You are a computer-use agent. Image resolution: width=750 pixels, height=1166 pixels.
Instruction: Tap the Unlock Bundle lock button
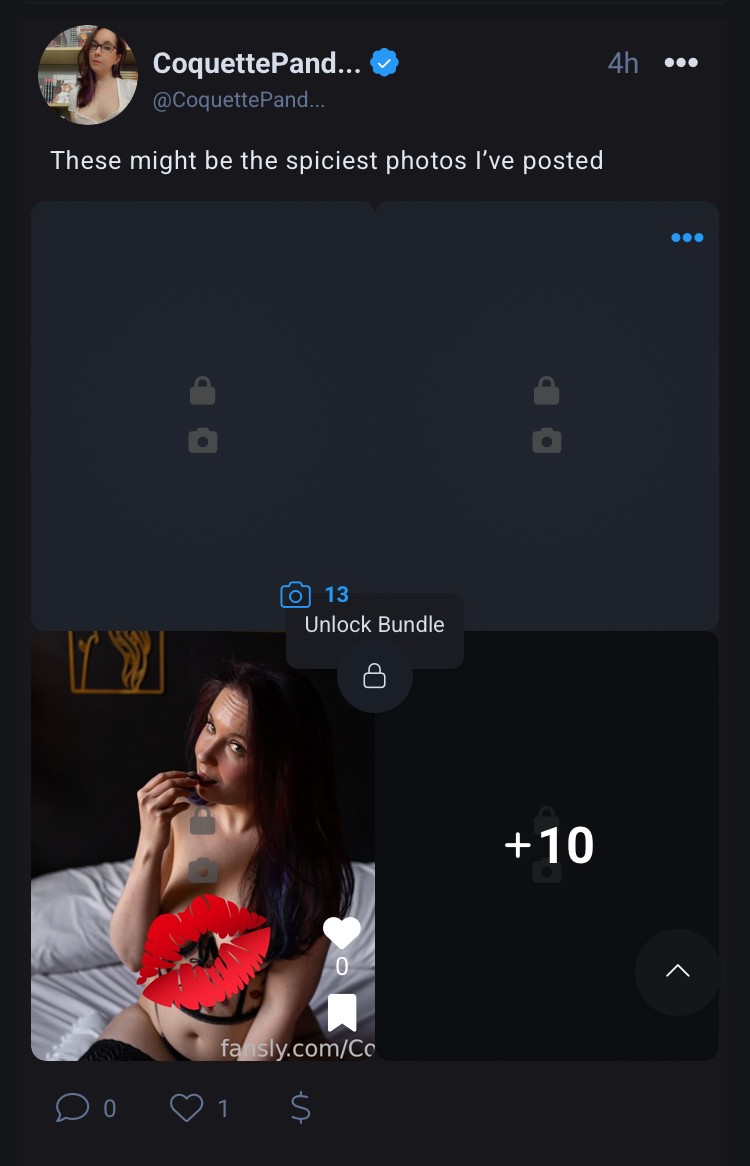(375, 677)
